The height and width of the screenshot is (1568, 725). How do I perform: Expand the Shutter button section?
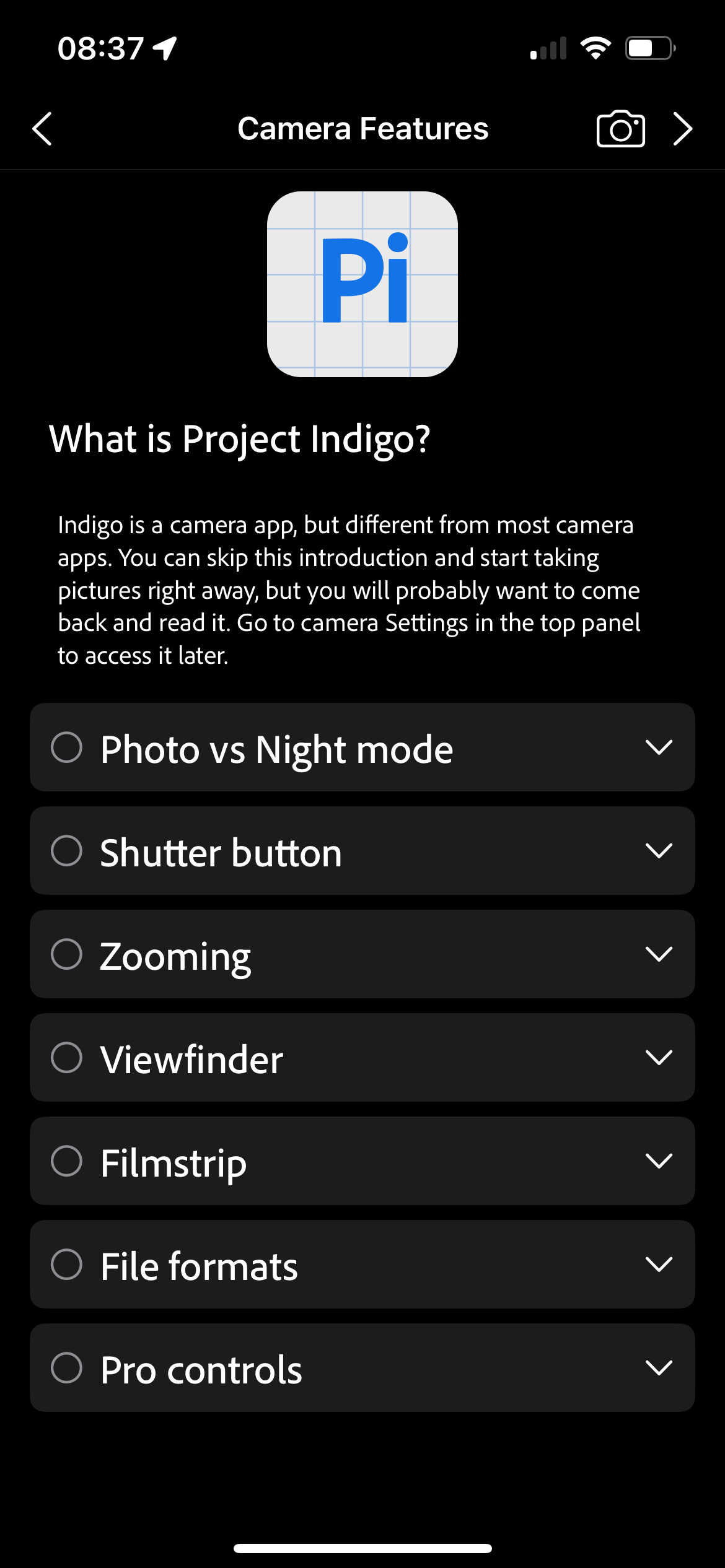pos(658,851)
